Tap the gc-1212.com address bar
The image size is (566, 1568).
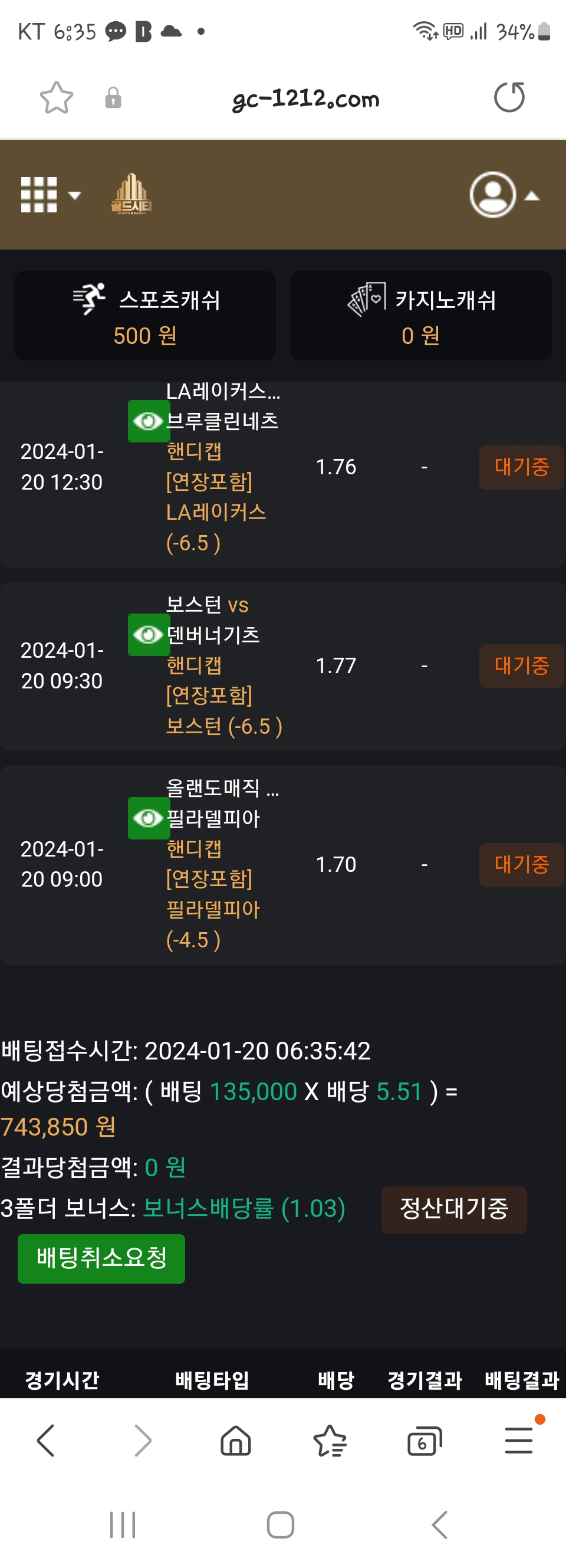[305, 98]
